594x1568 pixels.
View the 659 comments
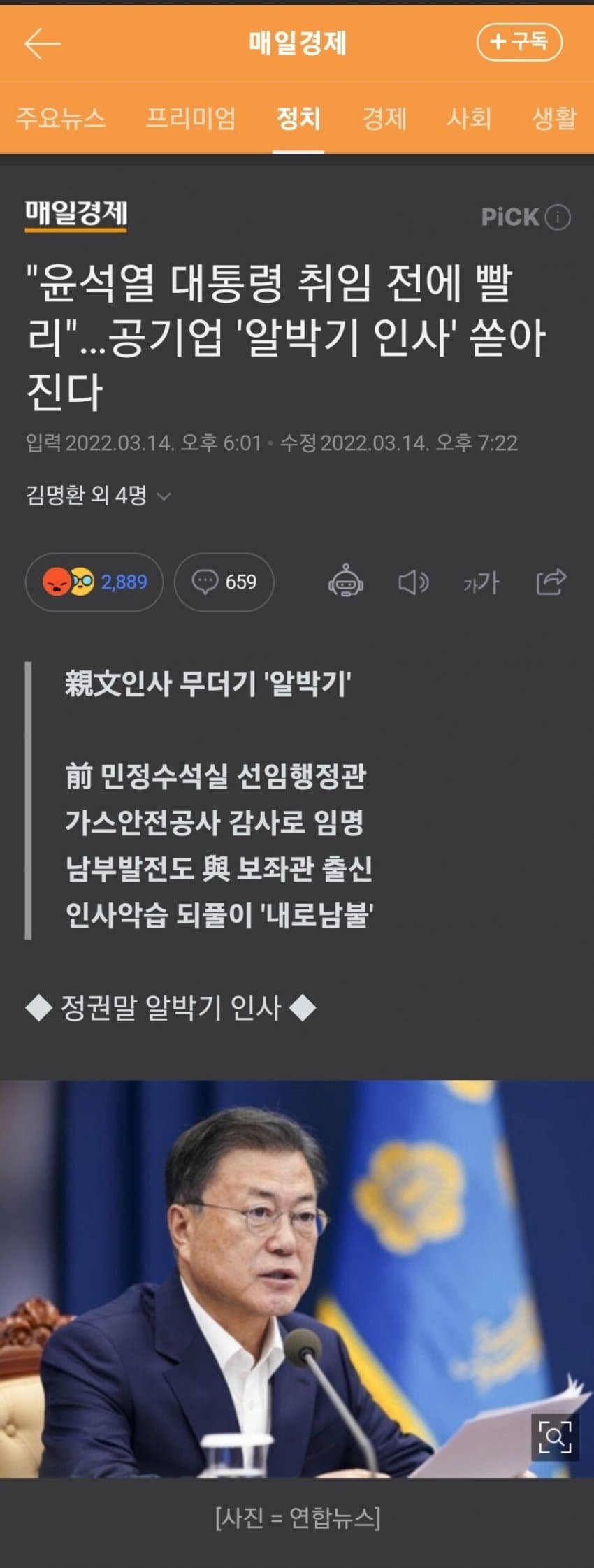click(224, 582)
